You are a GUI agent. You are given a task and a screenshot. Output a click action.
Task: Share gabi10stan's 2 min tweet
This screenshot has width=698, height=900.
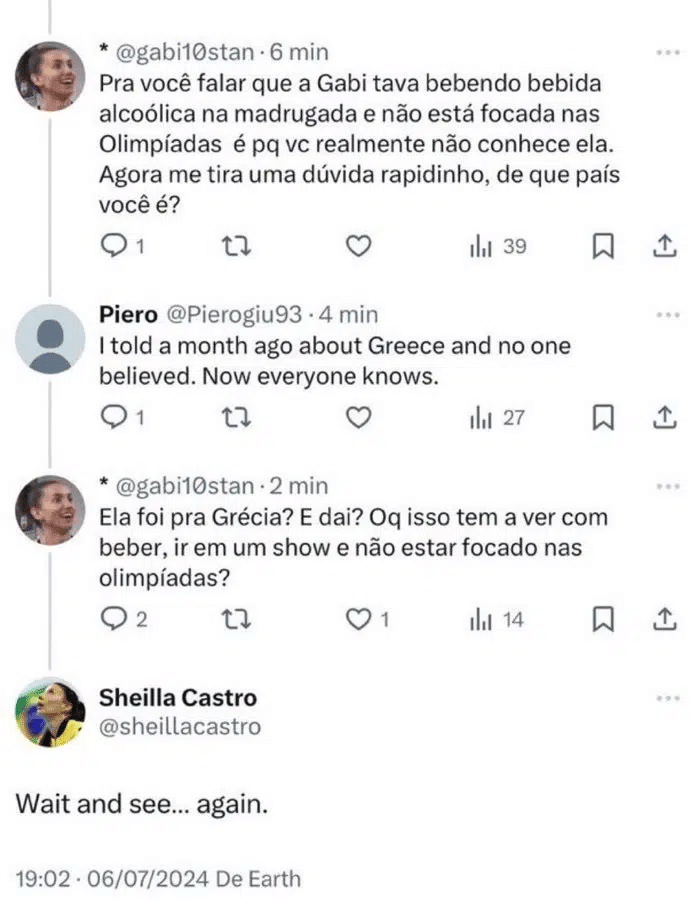[665, 620]
